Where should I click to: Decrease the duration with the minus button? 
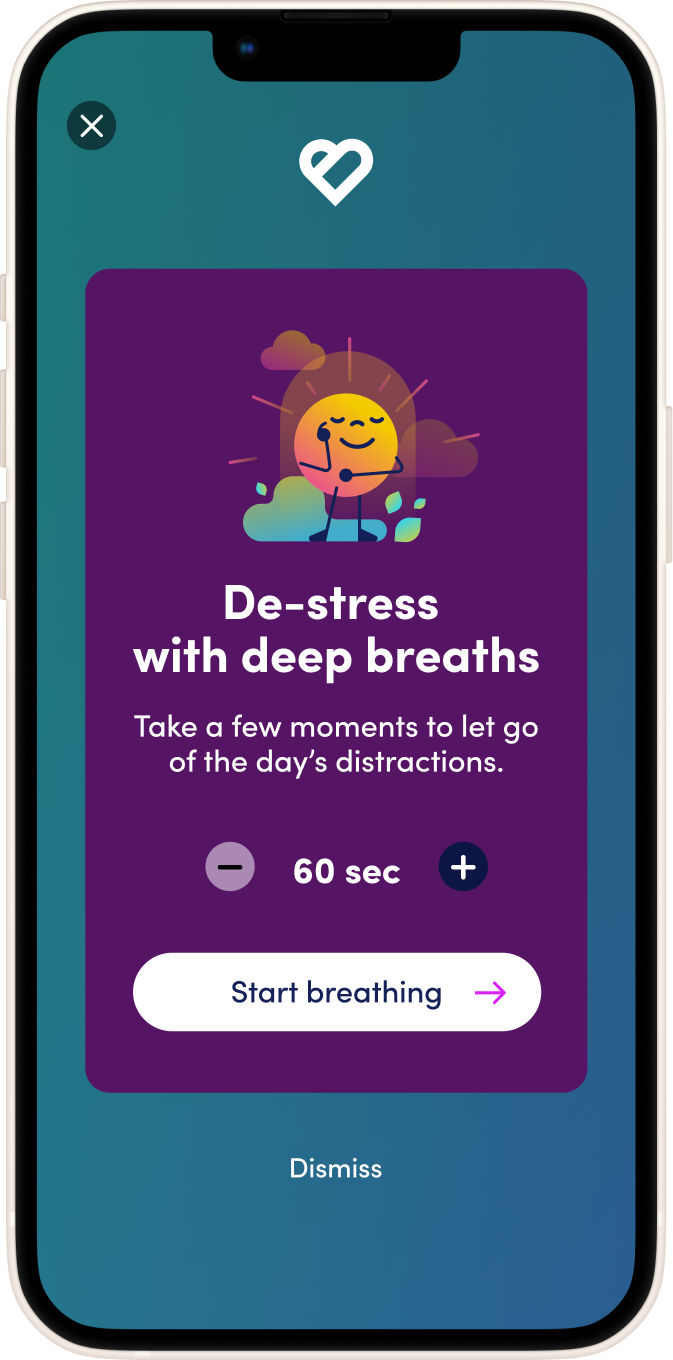[230, 867]
